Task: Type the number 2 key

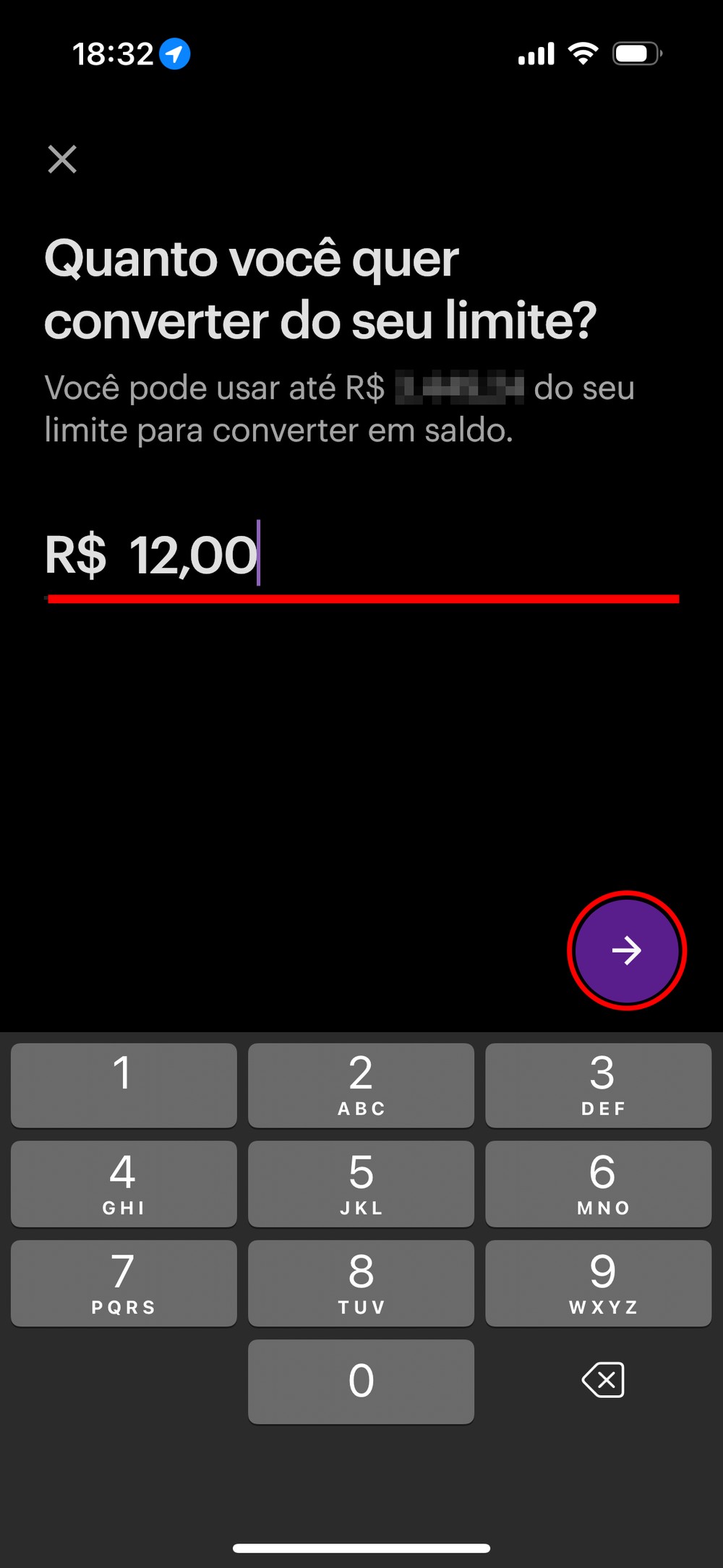Action: pos(361,1085)
